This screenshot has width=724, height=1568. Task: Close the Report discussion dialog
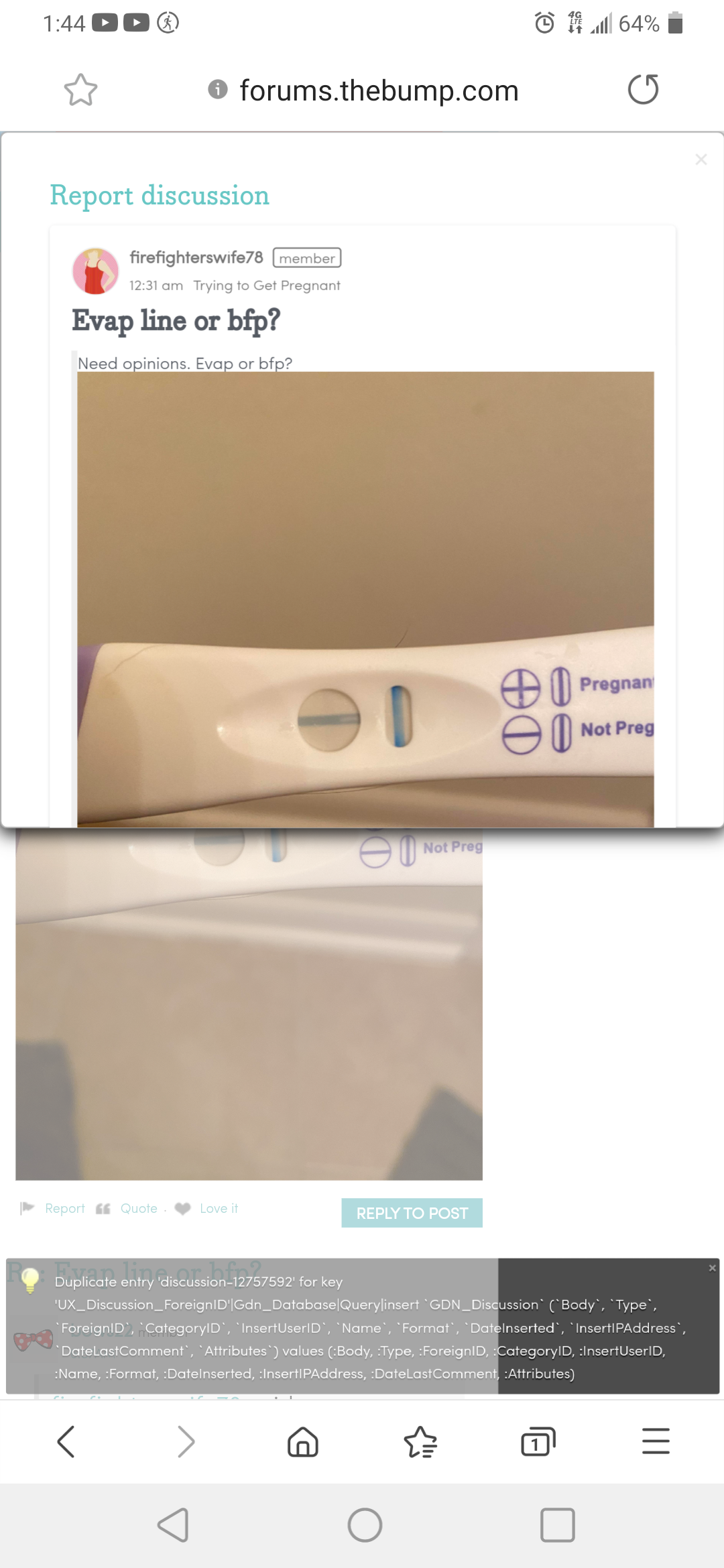(x=701, y=159)
